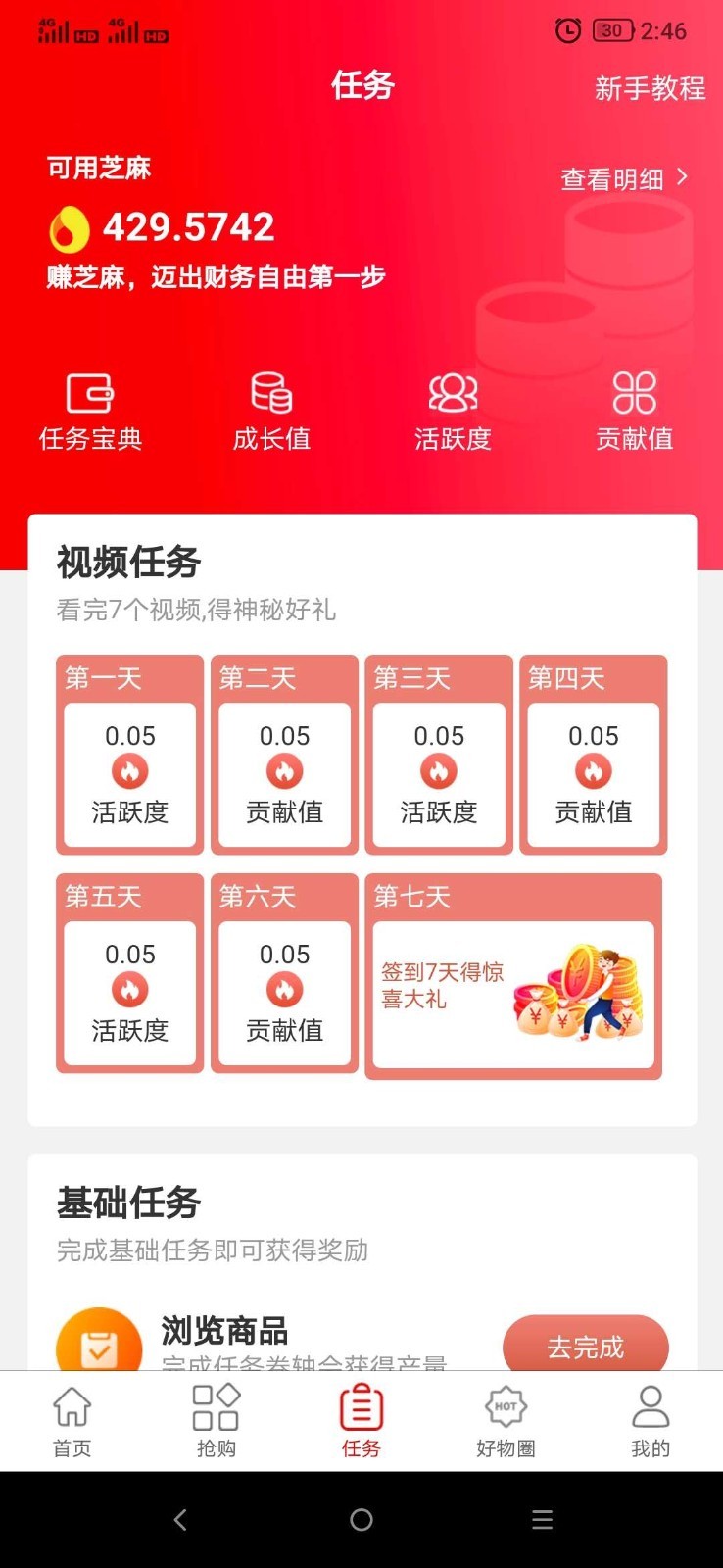Select the 第二天 video task card
This screenshot has height=1568, width=723.
pos(284,755)
